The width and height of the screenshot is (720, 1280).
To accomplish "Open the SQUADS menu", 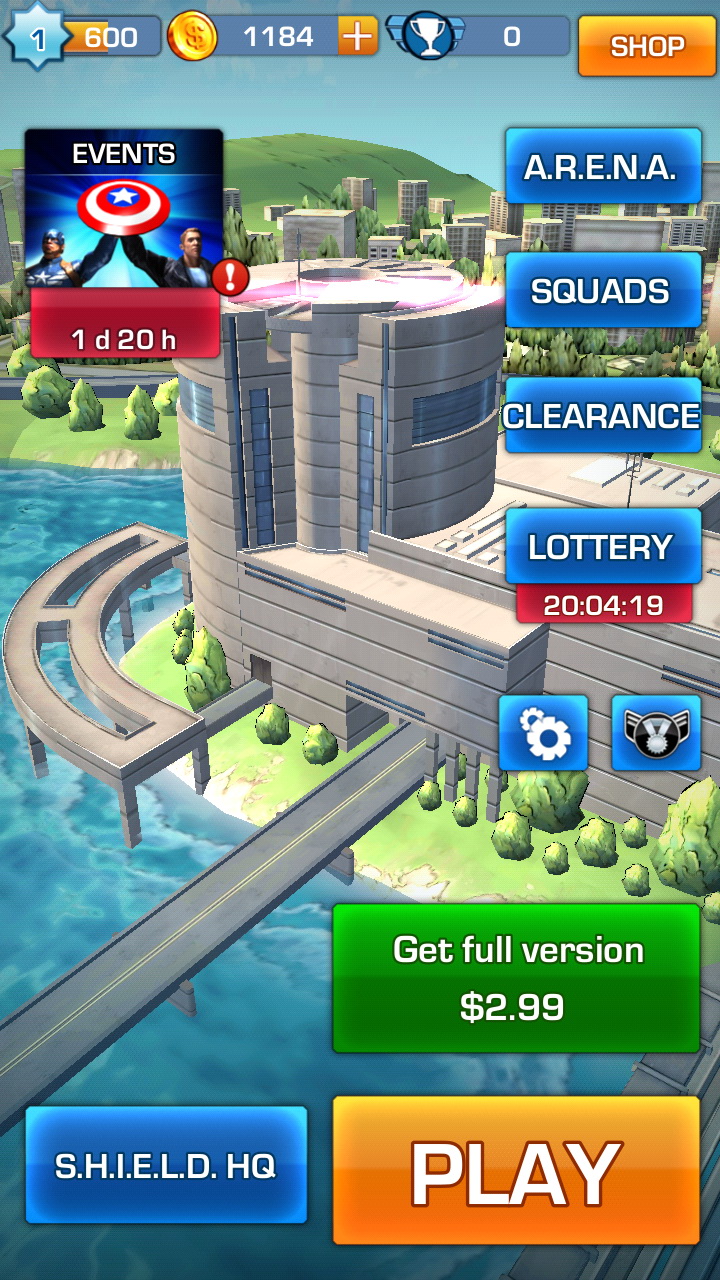I will [x=602, y=291].
